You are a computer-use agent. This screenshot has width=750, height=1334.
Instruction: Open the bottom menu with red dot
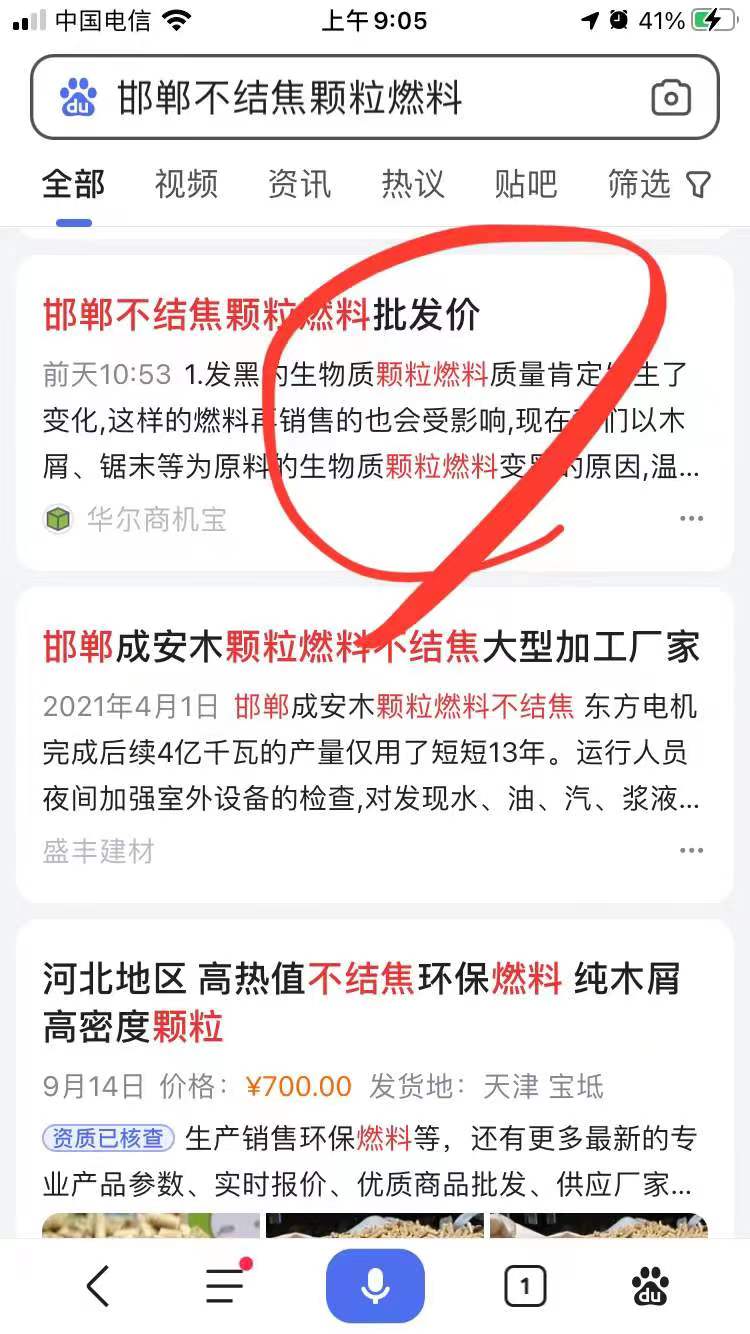coord(226,1286)
